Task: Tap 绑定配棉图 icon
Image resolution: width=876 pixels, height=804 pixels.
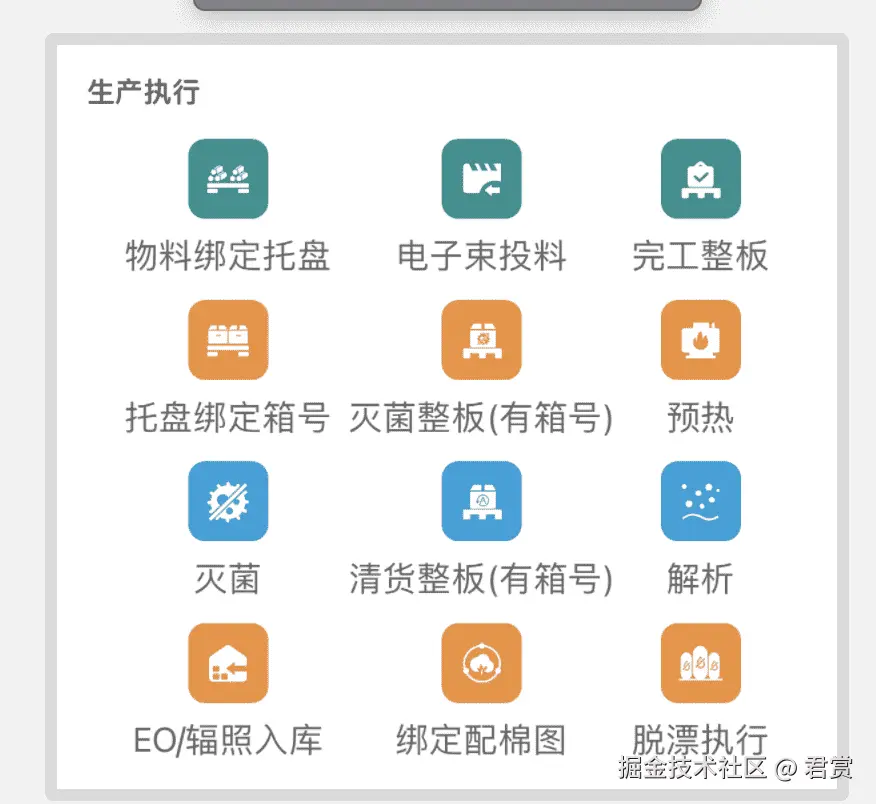Action: [x=481, y=663]
